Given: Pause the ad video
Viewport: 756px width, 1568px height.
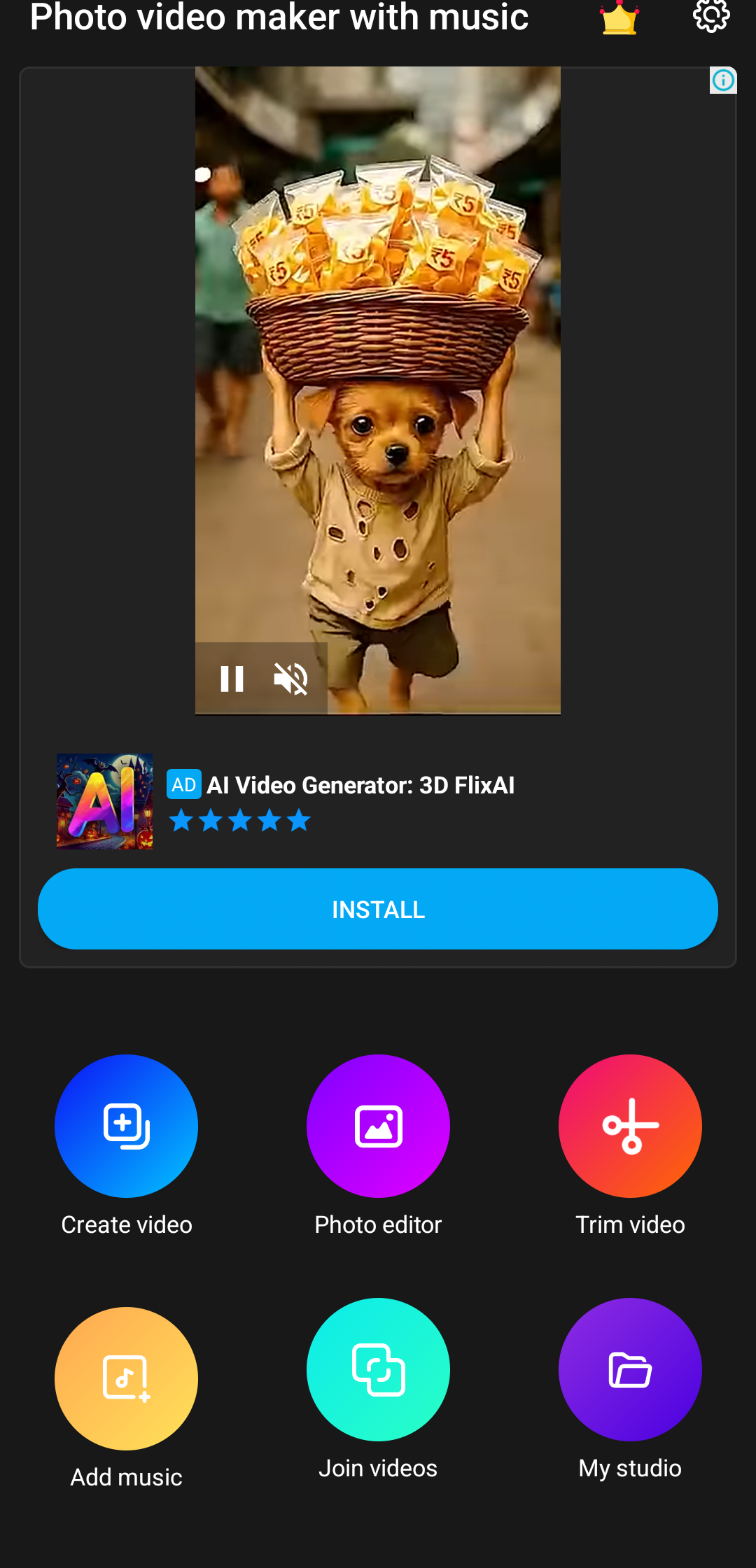Looking at the screenshot, I should click(232, 678).
